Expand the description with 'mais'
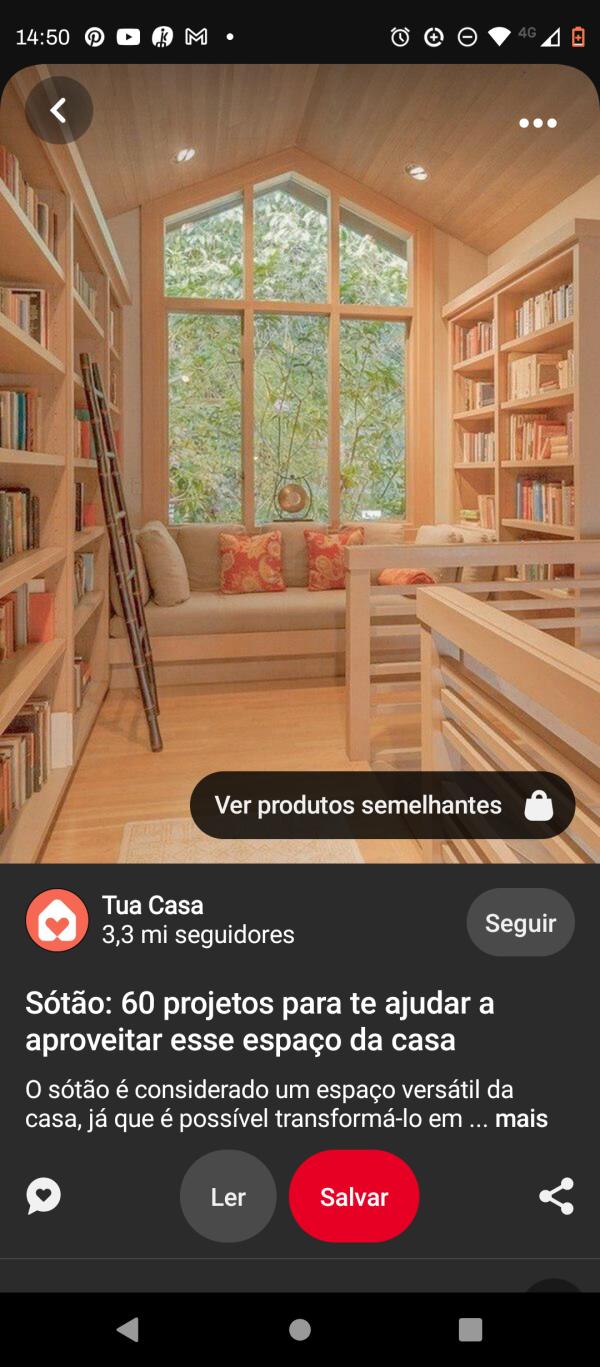This screenshot has height=1367, width=600. (x=521, y=1118)
